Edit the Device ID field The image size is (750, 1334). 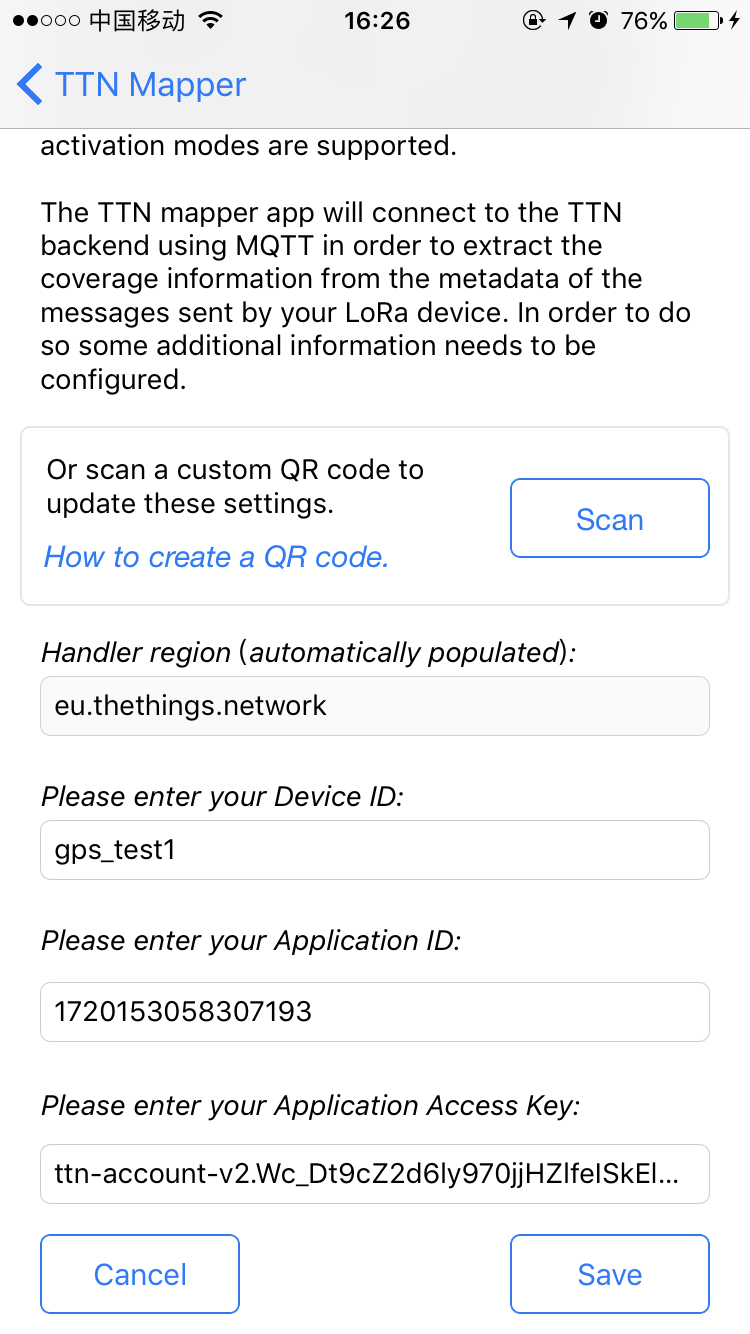375,850
